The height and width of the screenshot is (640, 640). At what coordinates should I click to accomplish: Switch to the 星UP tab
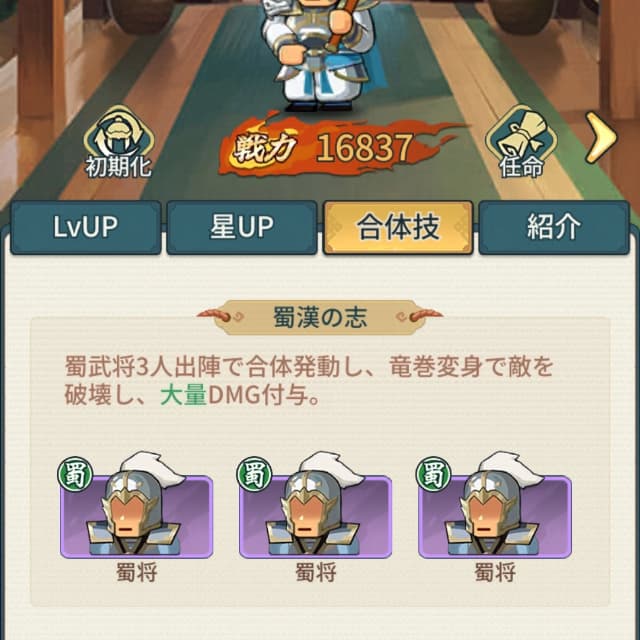click(x=241, y=227)
